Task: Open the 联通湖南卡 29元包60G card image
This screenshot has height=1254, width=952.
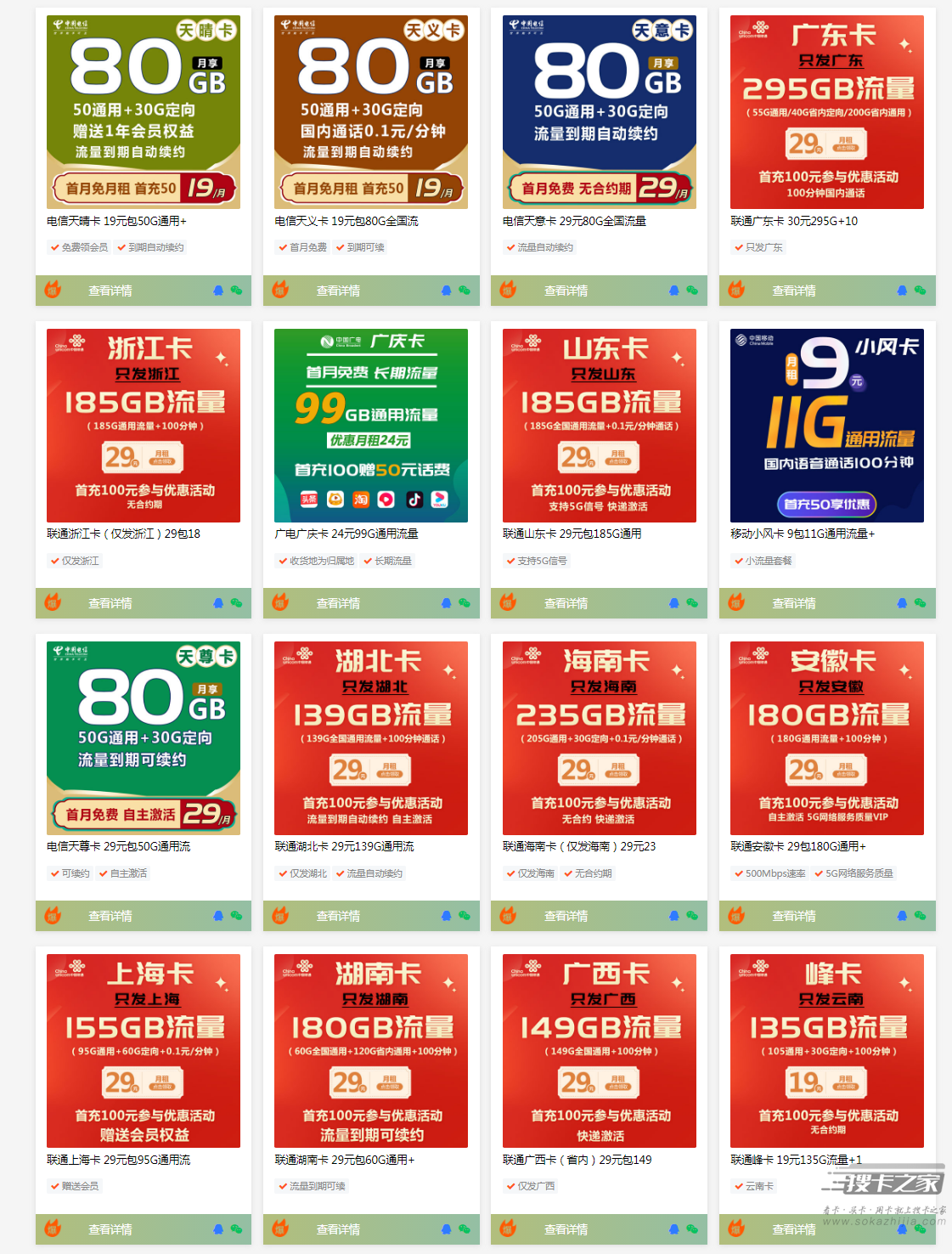Action: (370, 1050)
